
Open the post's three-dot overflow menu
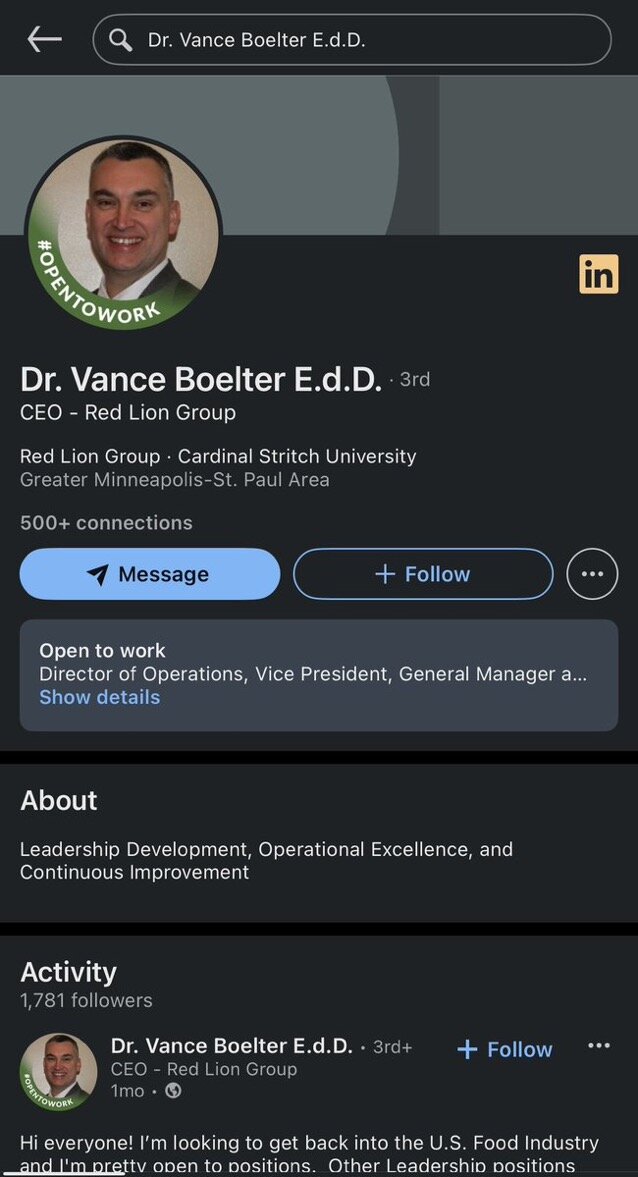598,1045
